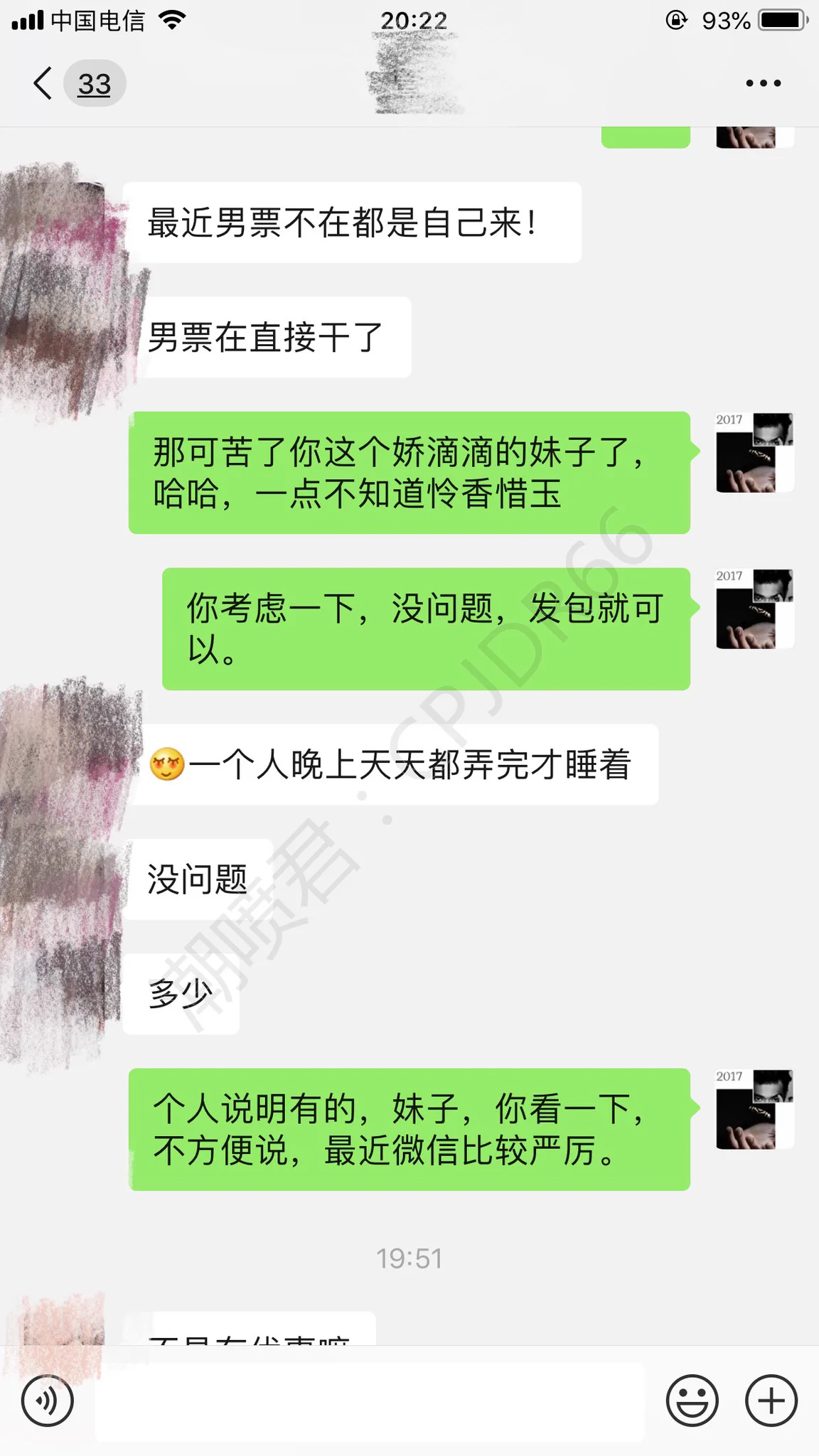Open sender's avatar next to '个人说明有的' message
The width and height of the screenshot is (819, 1456).
754,1109
